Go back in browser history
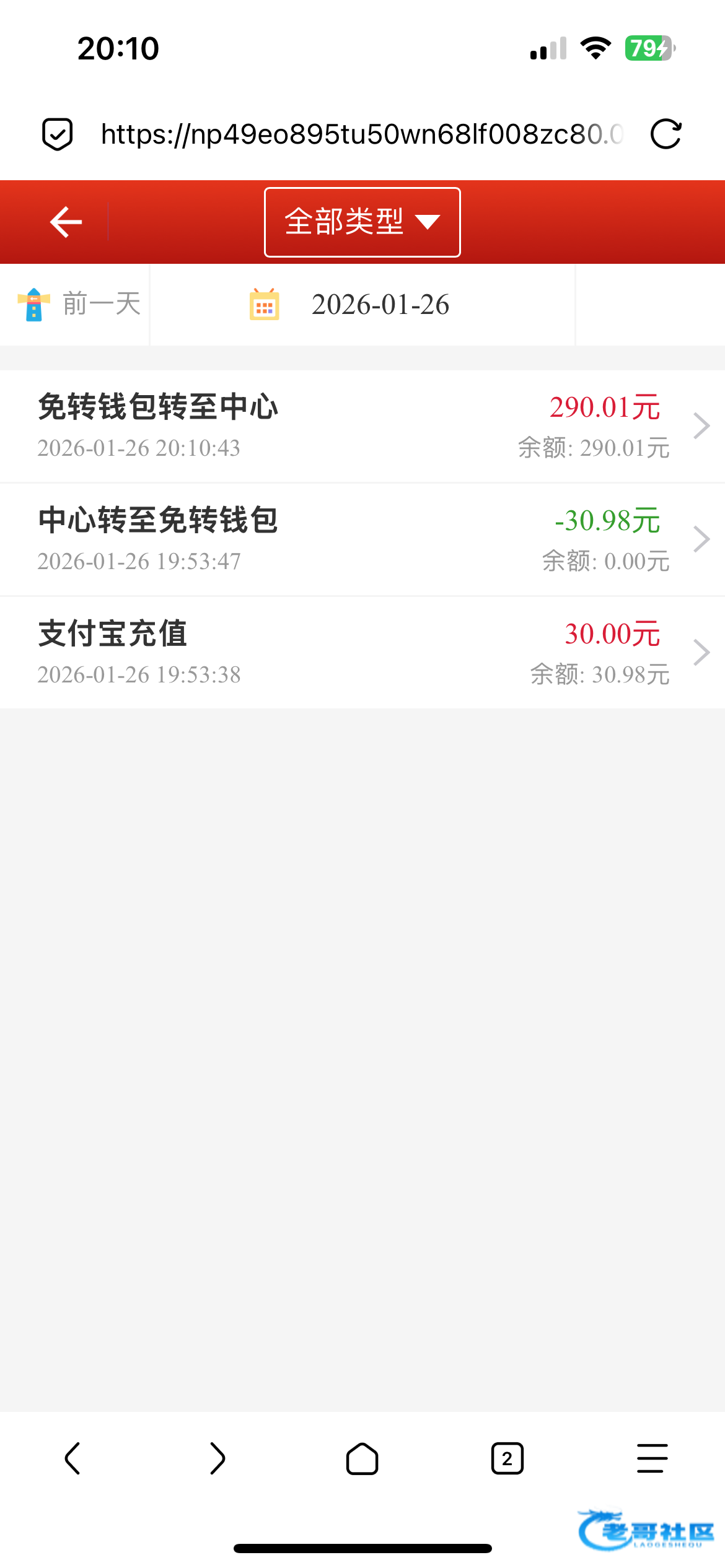 [x=72, y=1458]
